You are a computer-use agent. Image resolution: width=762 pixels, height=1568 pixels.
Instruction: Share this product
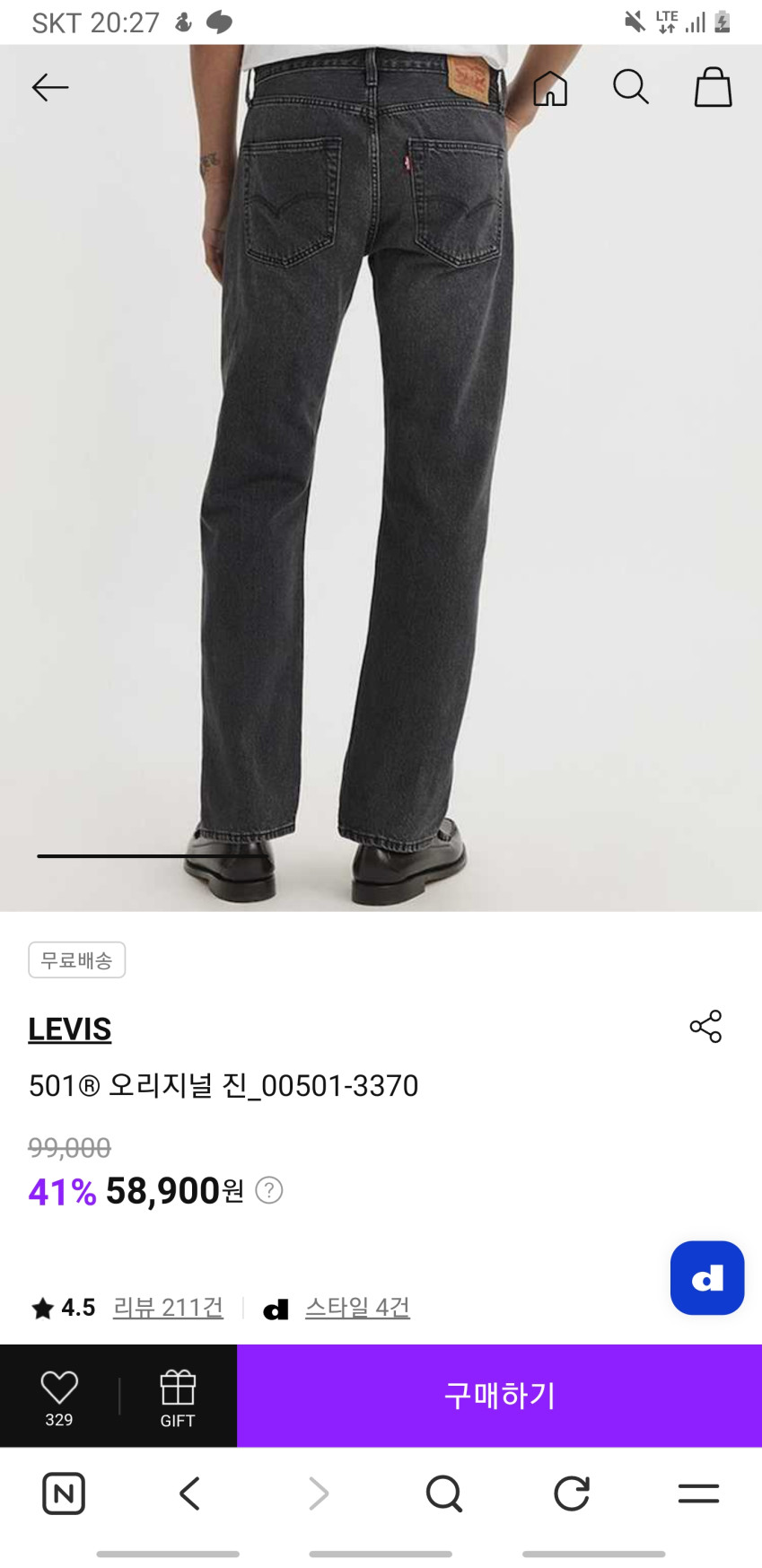coord(705,1026)
